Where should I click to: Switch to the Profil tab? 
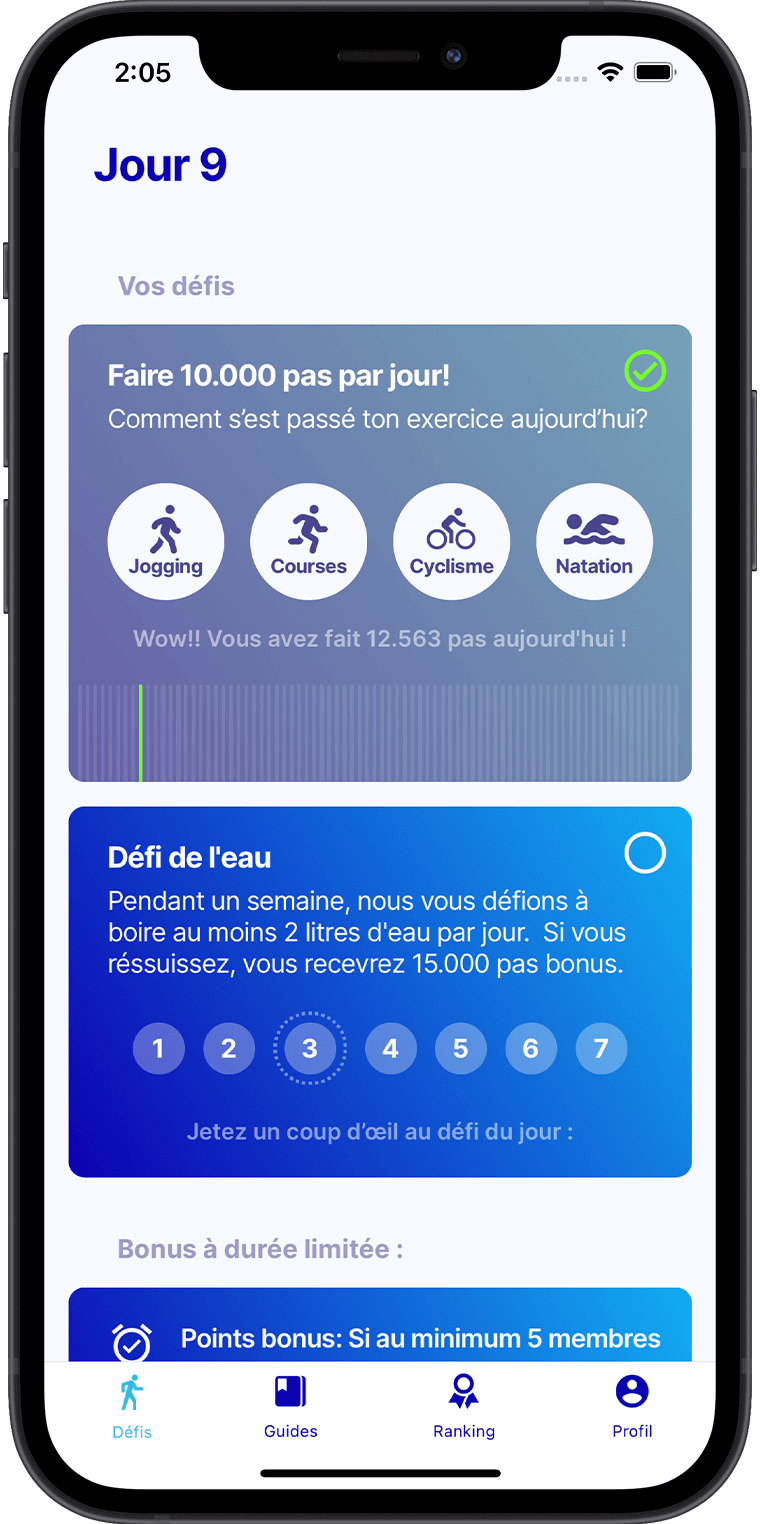coord(632,1405)
